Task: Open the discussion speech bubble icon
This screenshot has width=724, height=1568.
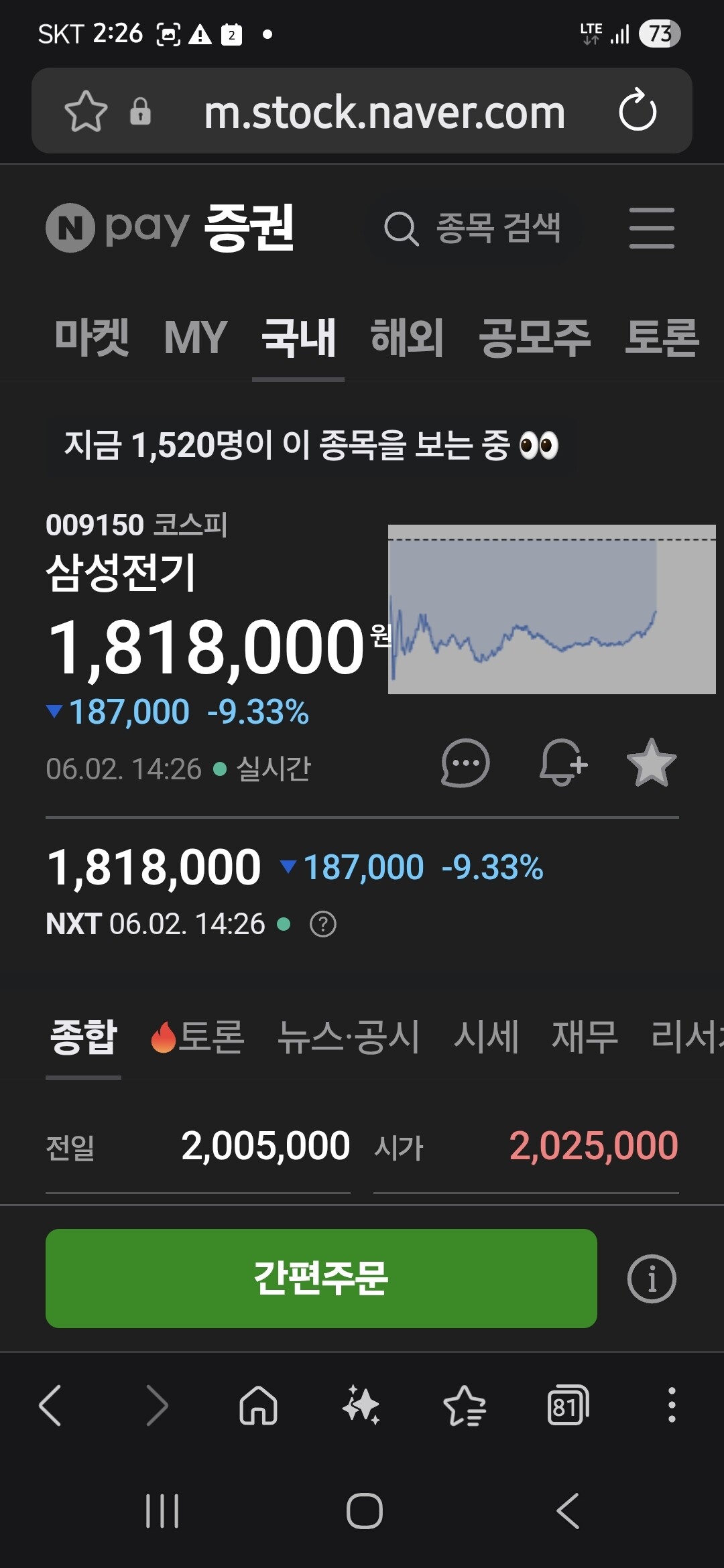Action: [465, 763]
